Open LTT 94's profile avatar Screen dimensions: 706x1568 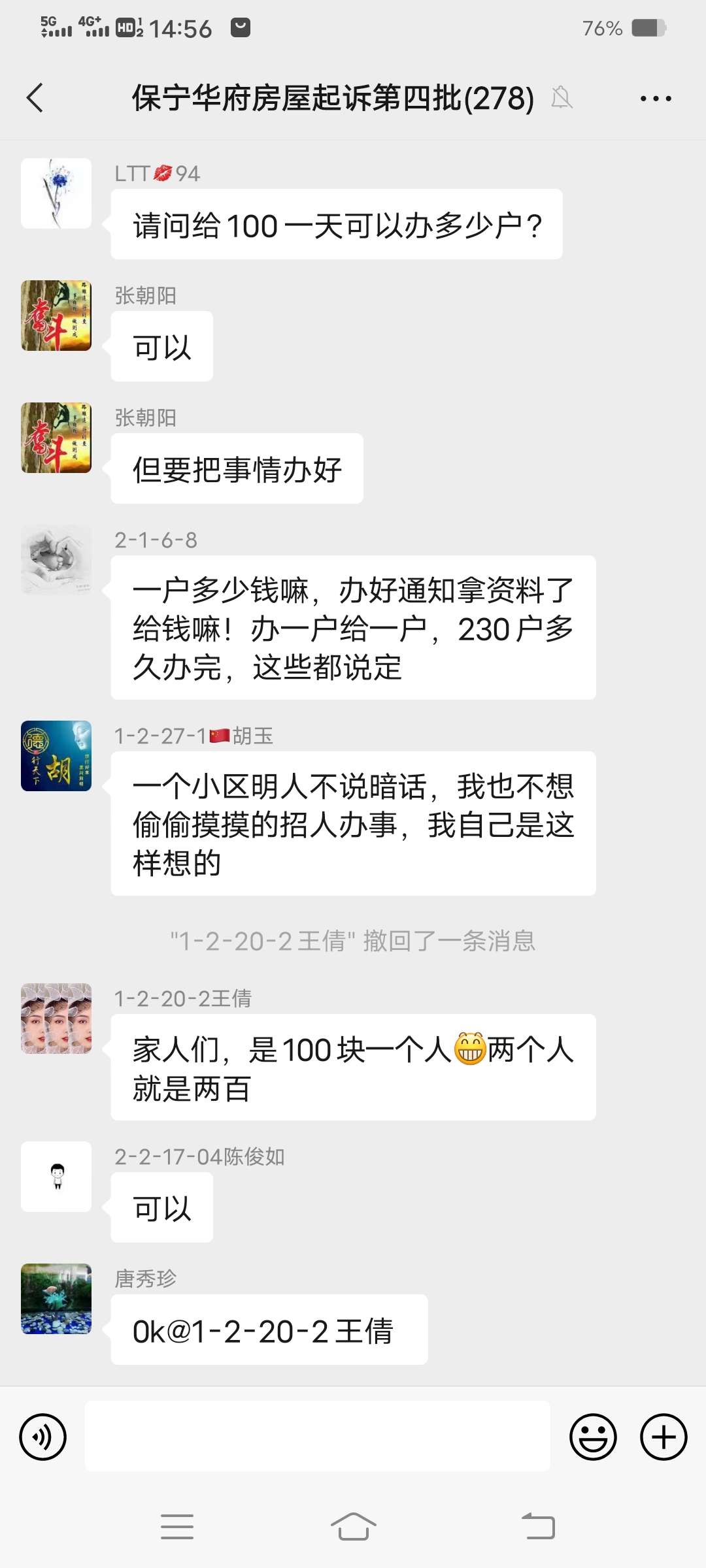pyautogui.click(x=56, y=193)
